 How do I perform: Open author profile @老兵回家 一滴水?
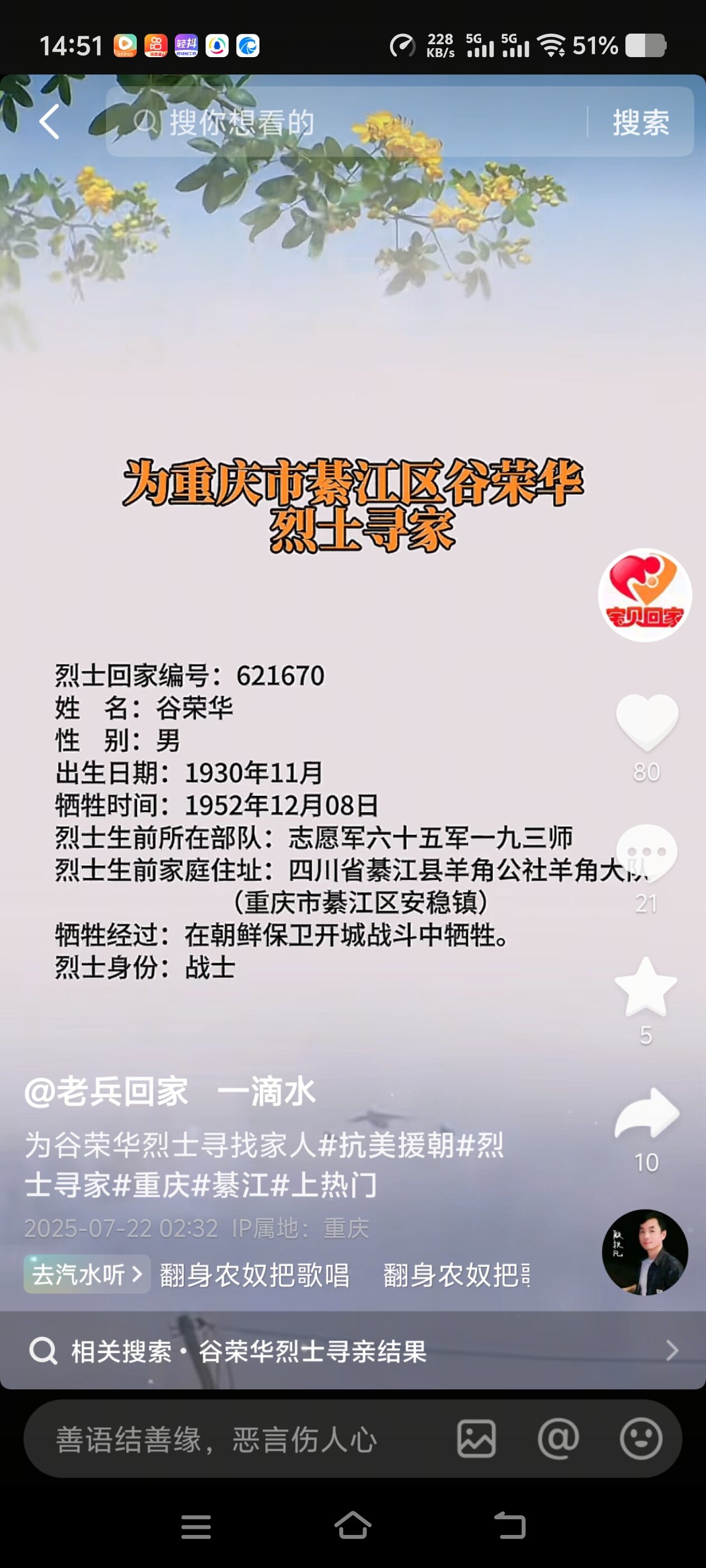170,1092
